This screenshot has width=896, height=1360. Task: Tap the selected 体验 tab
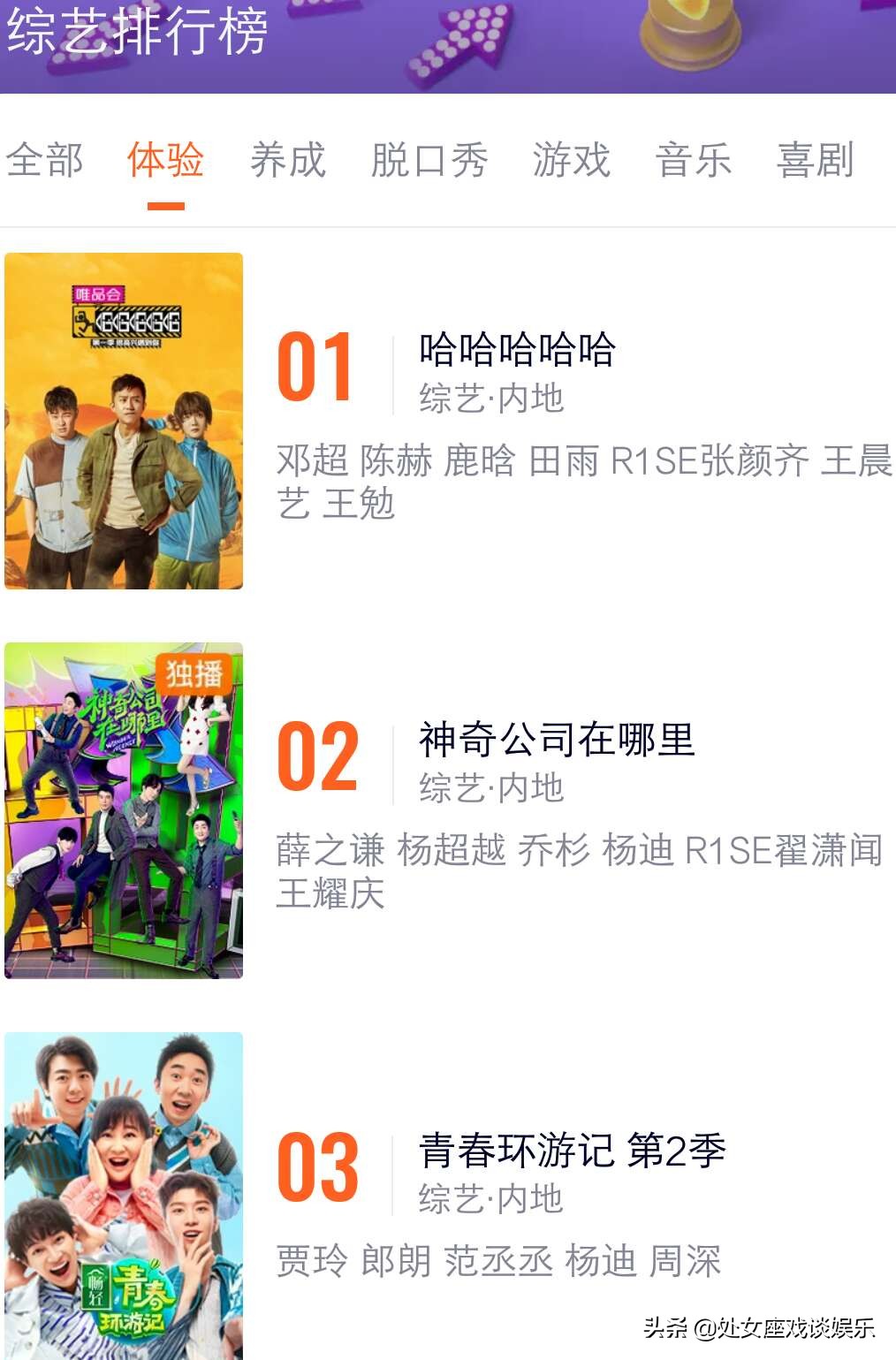coord(165,161)
